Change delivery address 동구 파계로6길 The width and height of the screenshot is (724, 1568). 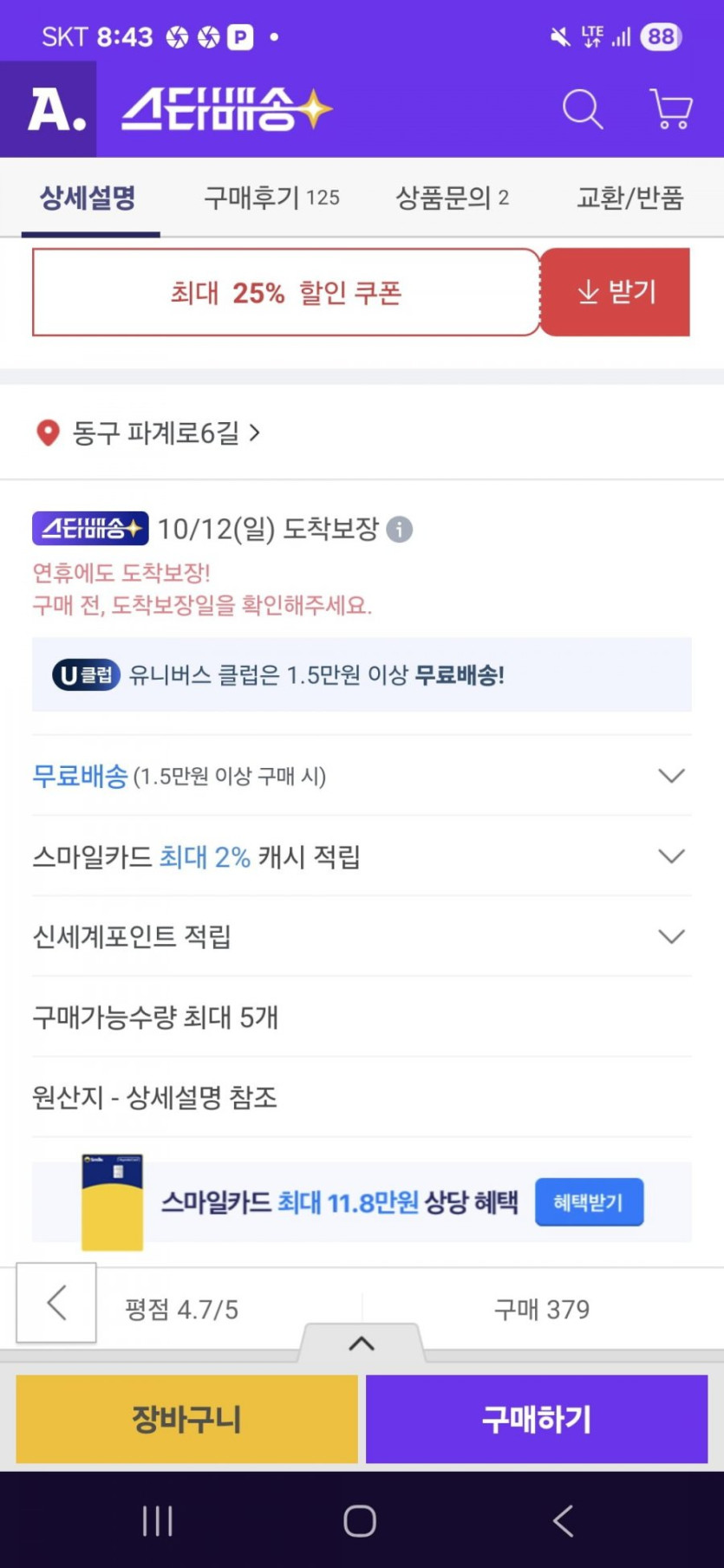pos(148,433)
